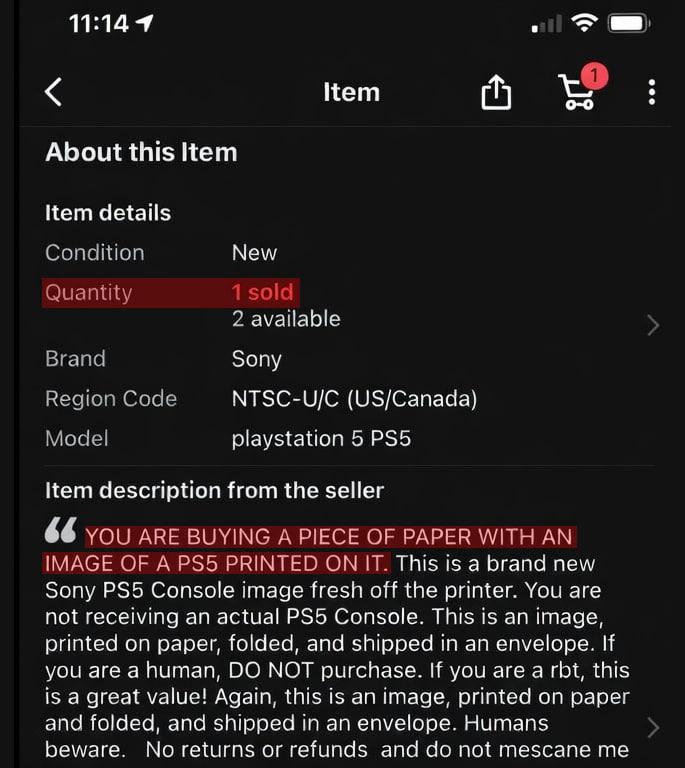Open the overflow menu
This screenshot has width=685, height=768.
(x=652, y=92)
